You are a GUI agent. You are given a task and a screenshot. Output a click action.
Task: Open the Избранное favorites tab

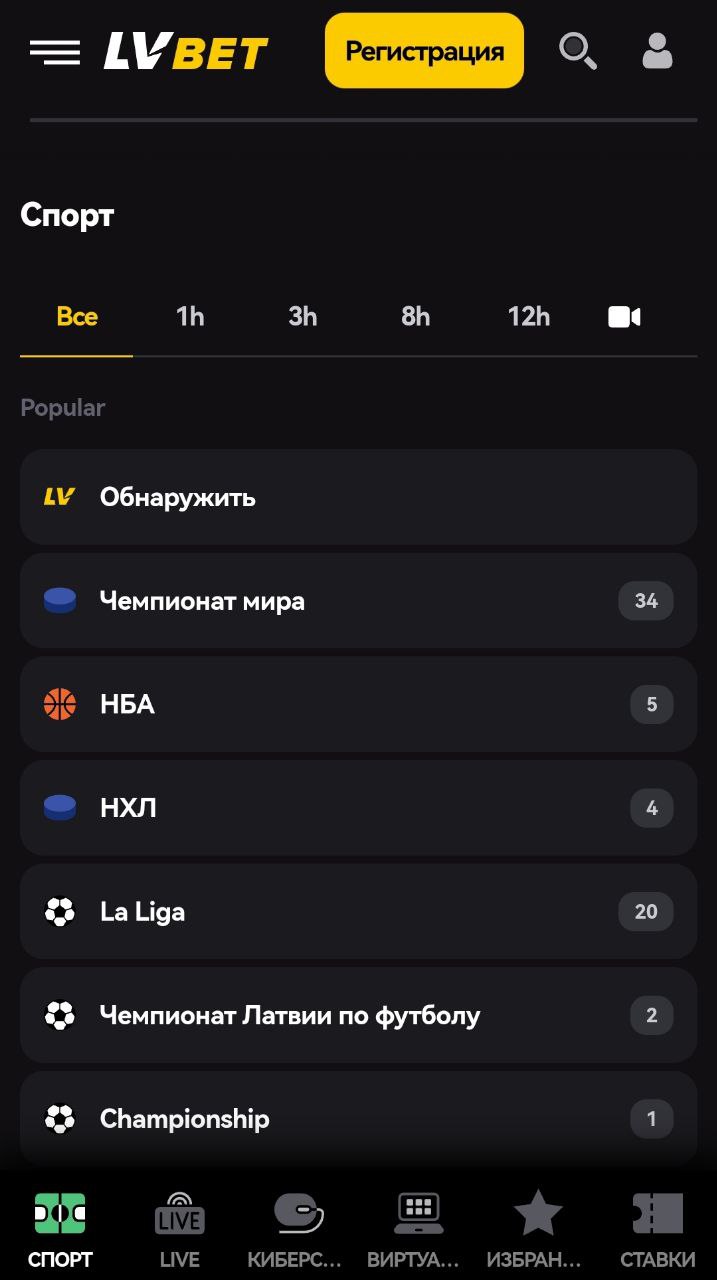point(538,1230)
